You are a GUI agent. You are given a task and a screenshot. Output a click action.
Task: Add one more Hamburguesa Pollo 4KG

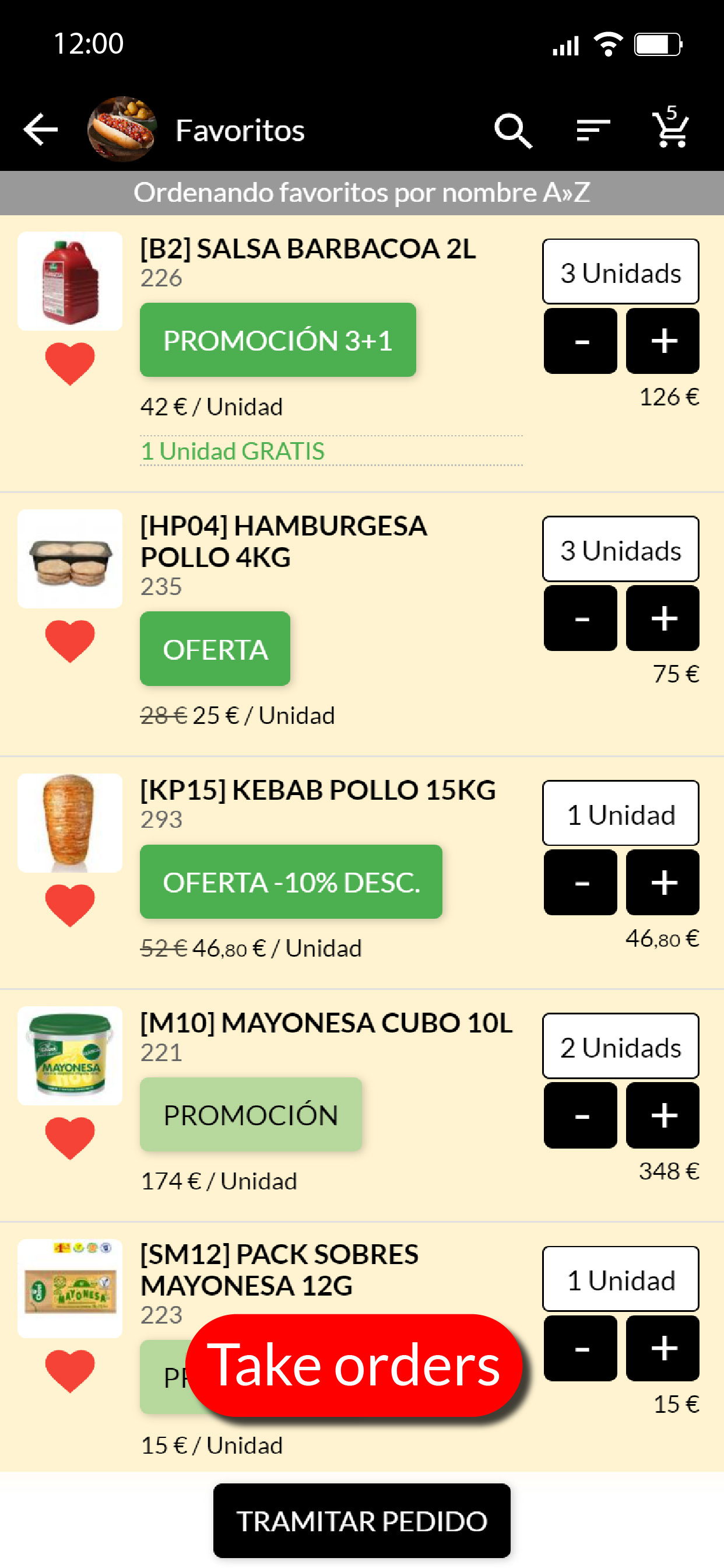(663, 618)
